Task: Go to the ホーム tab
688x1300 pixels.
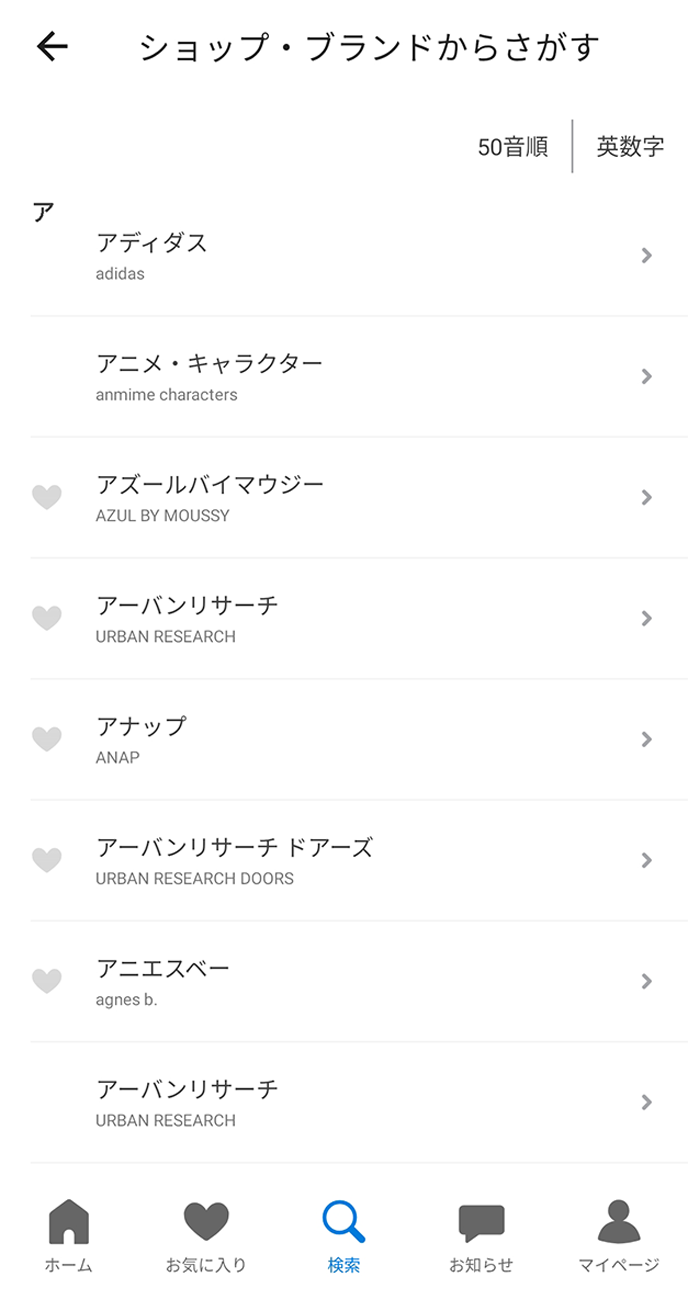Action: [69, 1236]
